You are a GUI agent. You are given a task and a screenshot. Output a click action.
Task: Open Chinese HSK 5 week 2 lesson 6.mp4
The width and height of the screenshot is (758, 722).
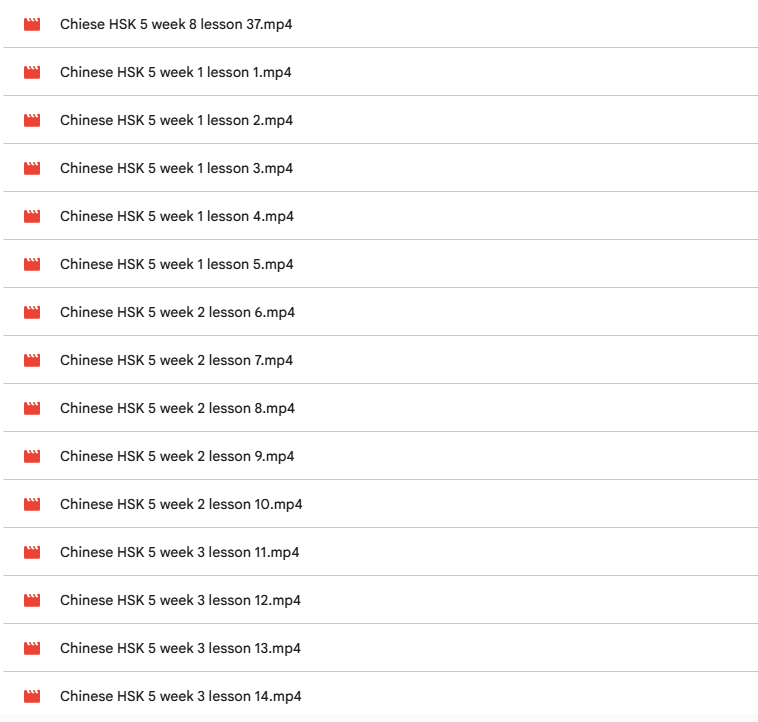[x=175, y=312]
